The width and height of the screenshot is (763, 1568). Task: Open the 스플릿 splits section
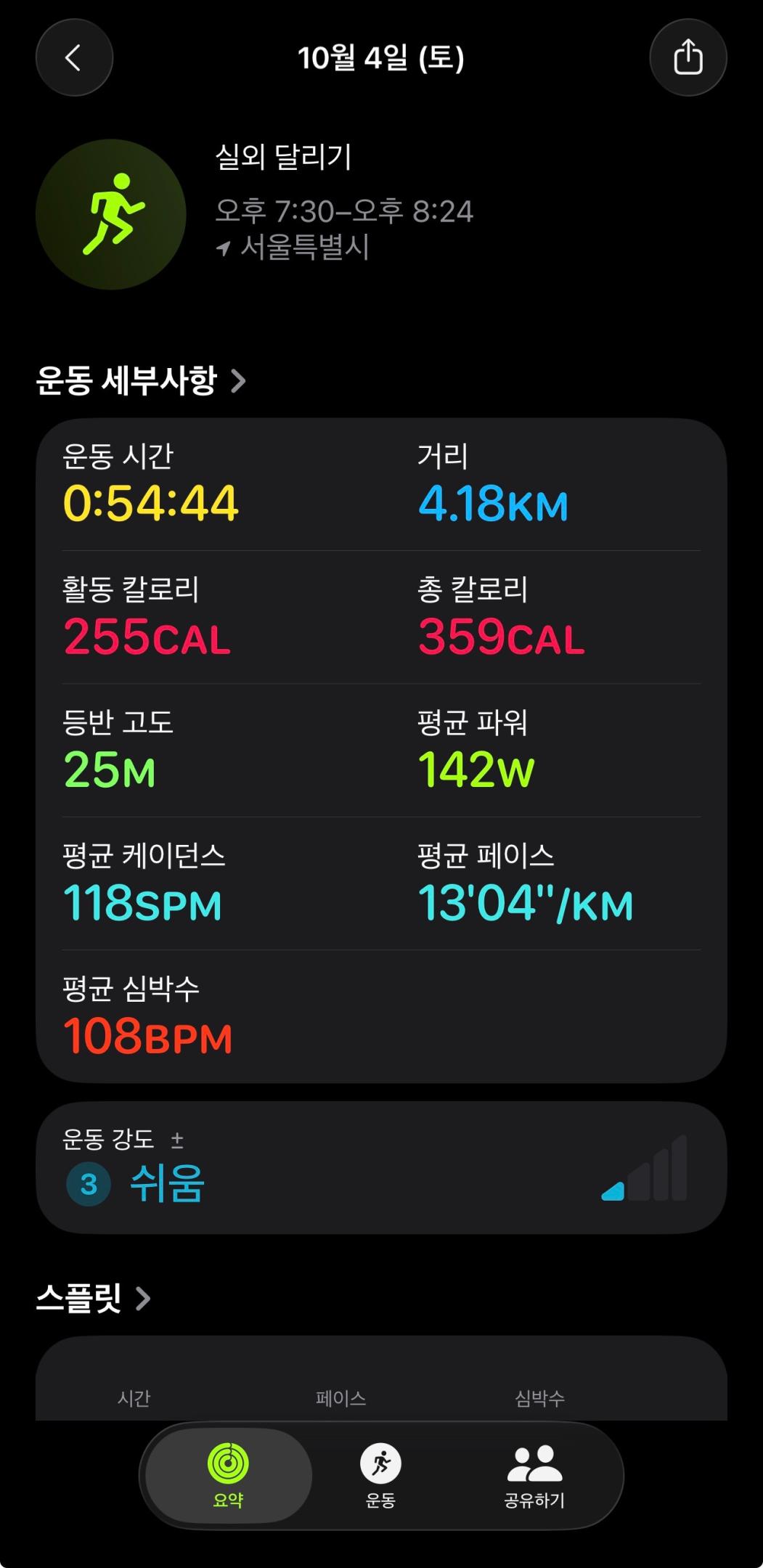[x=94, y=1298]
